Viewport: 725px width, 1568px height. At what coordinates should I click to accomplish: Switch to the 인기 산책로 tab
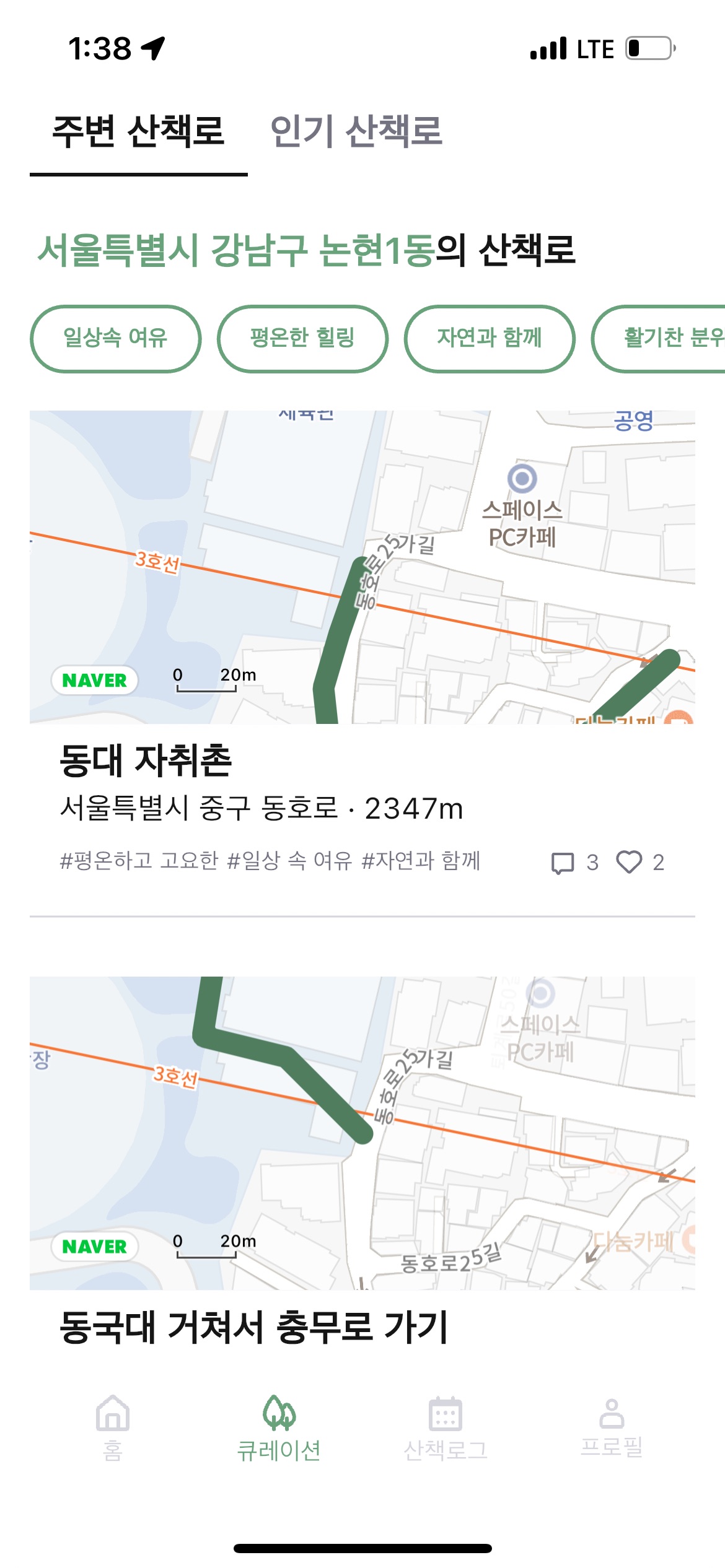tap(356, 131)
